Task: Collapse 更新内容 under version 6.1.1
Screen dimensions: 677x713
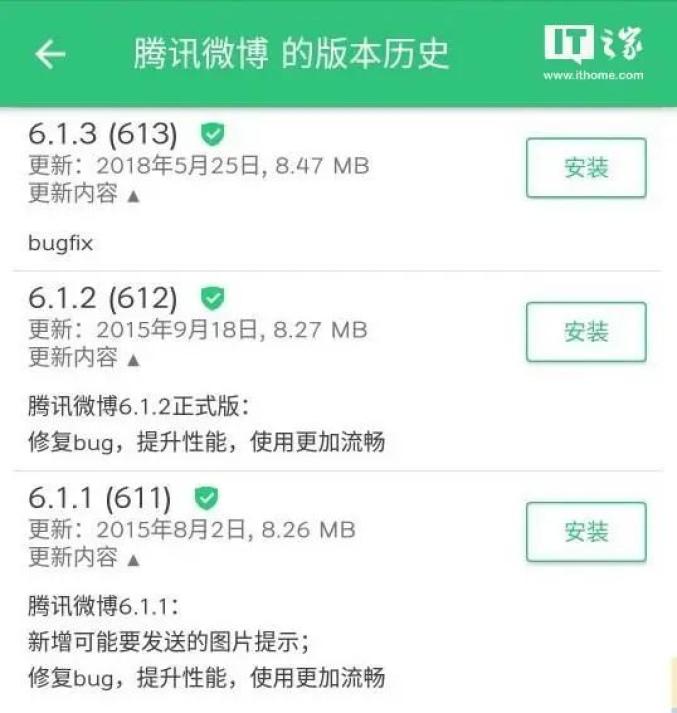Action: click(x=84, y=557)
